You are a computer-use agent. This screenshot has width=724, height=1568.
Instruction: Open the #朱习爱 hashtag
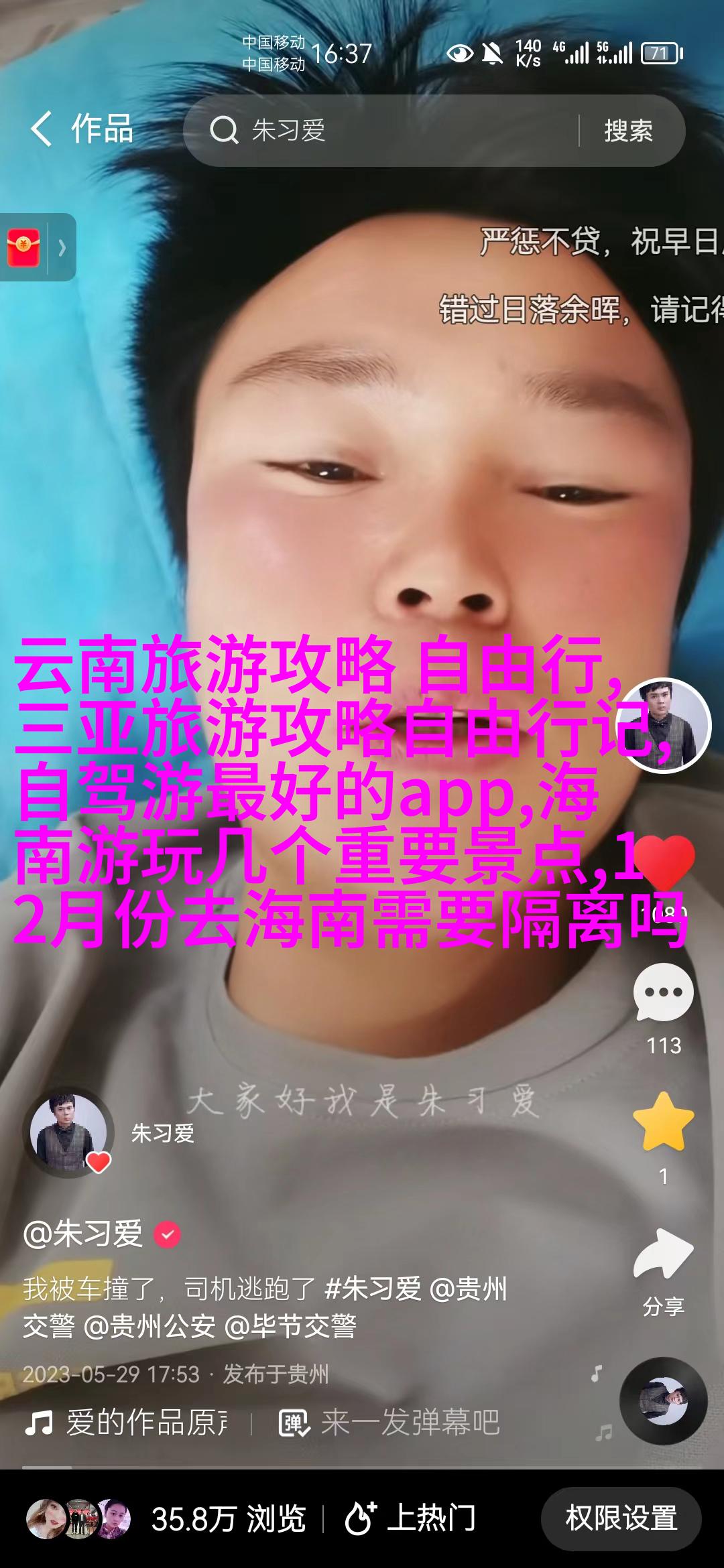pyautogui.click(x=373, y=1288)
